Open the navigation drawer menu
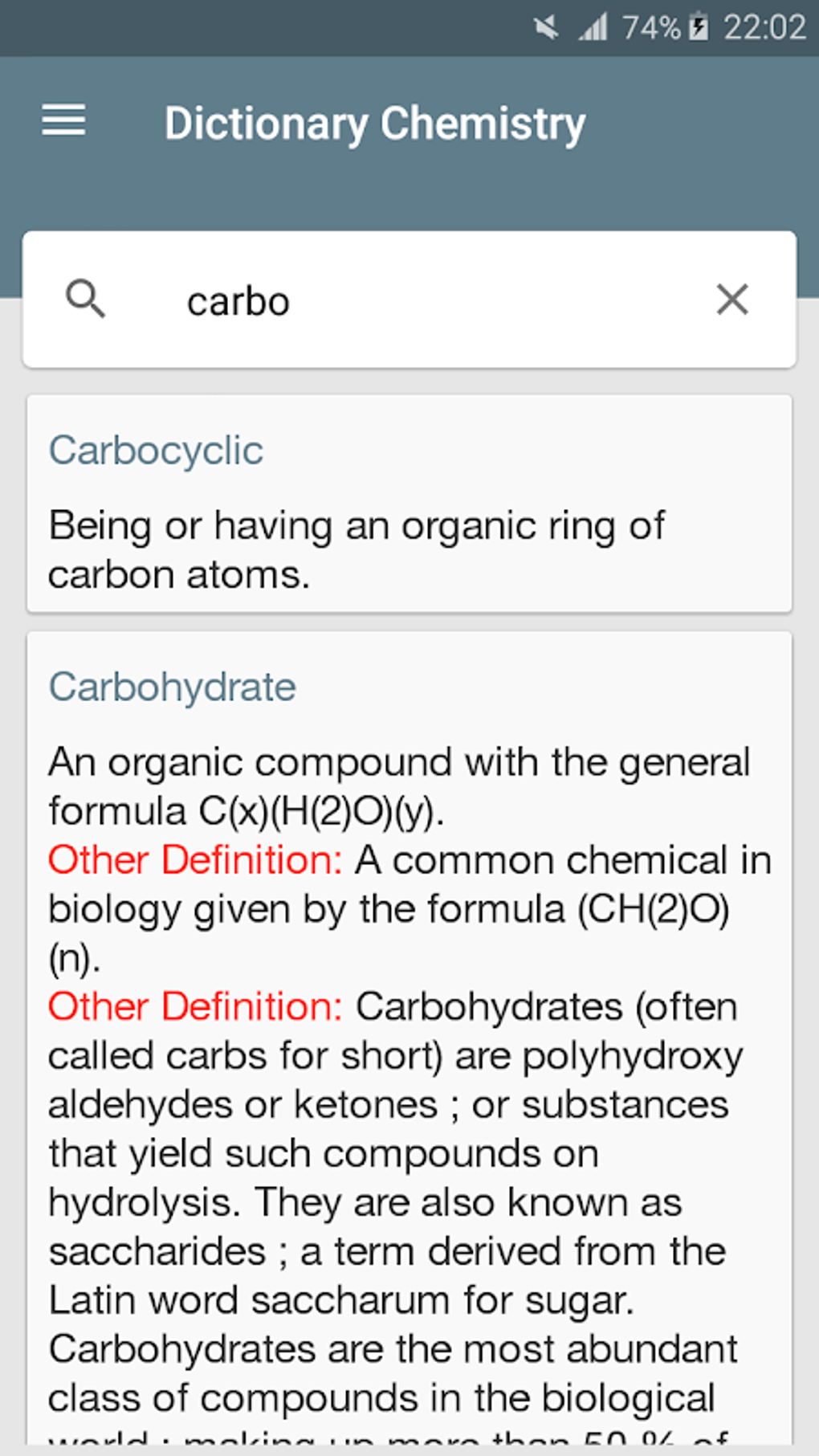Viewport: 819px width, 1456px height. (63, 121)
